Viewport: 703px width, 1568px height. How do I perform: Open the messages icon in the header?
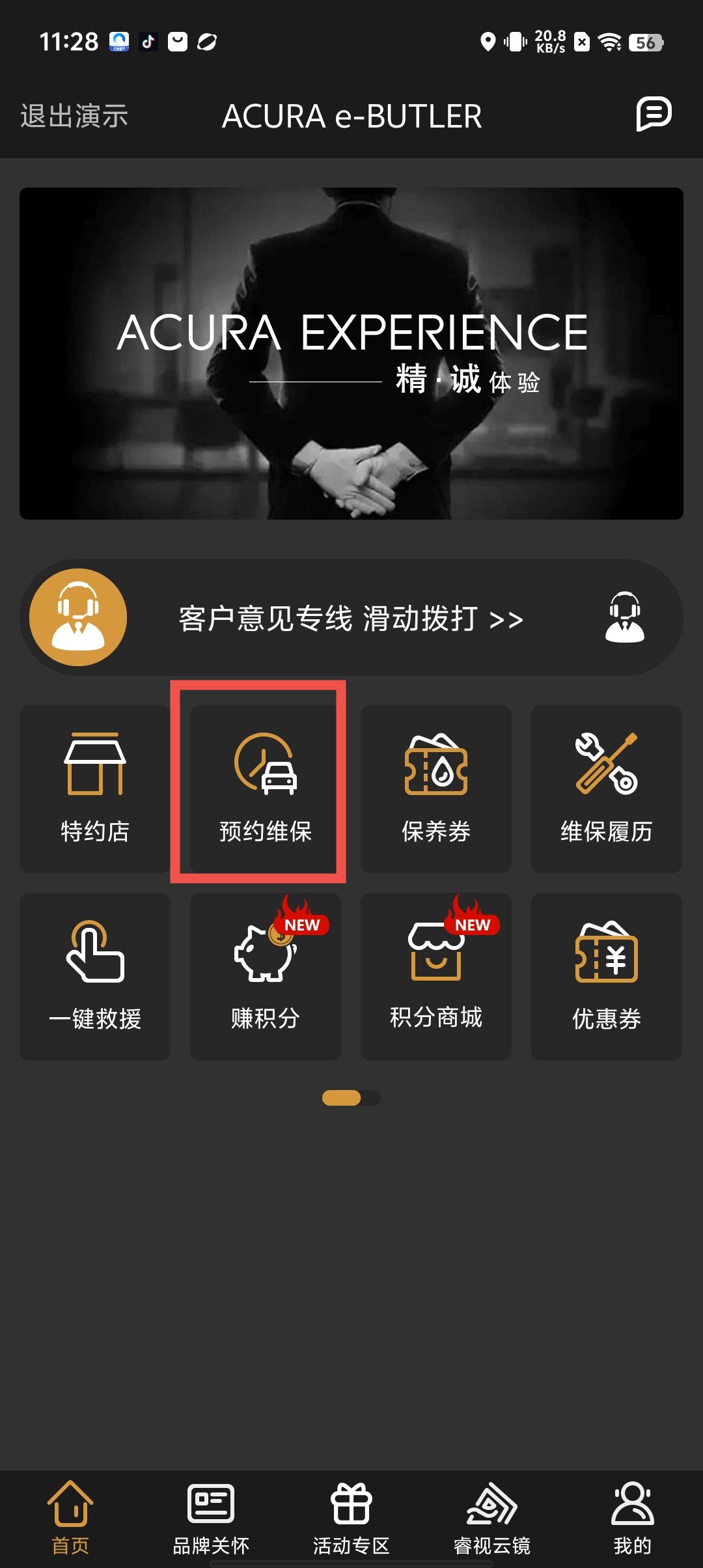[x=653, y=115]
